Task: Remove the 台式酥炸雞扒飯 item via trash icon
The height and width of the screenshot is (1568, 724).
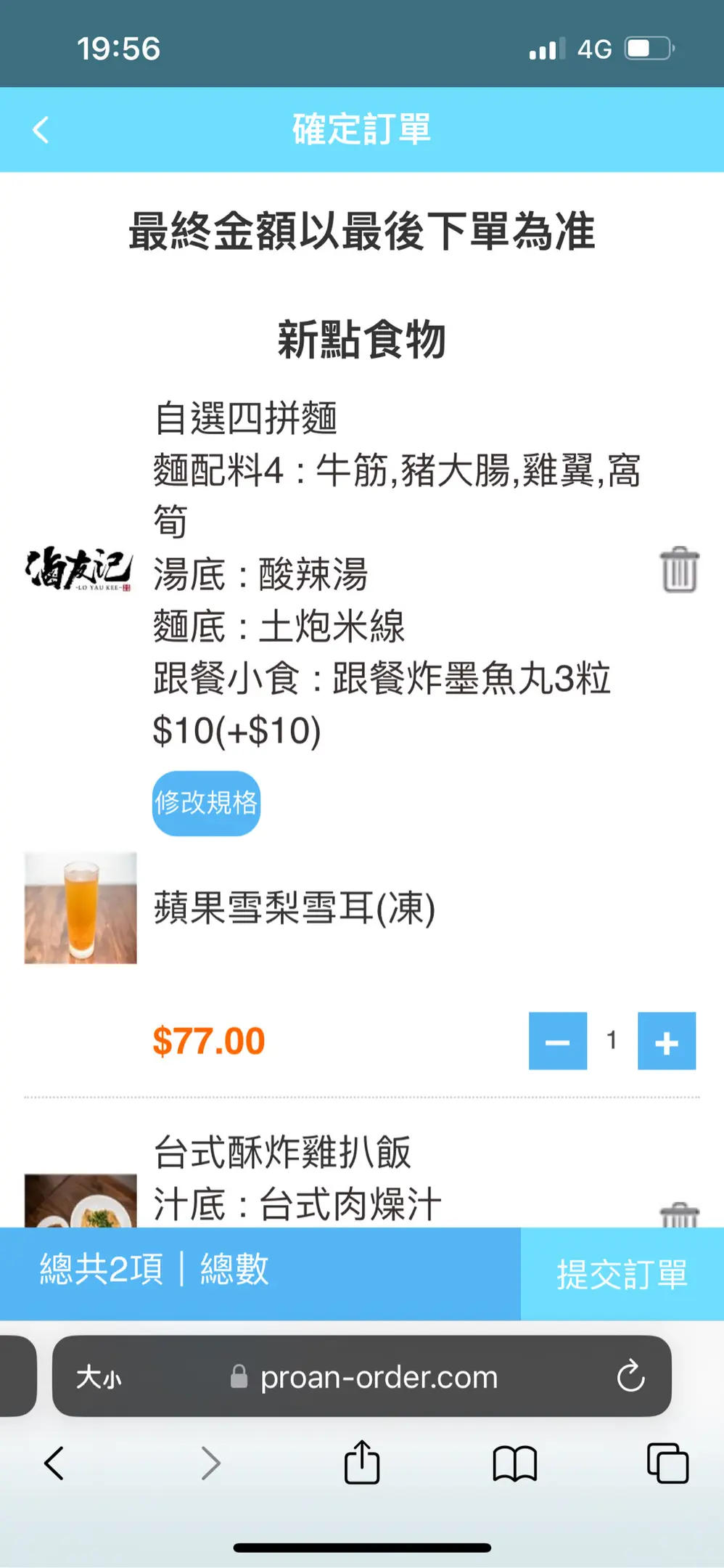Action: point(679,1214)
